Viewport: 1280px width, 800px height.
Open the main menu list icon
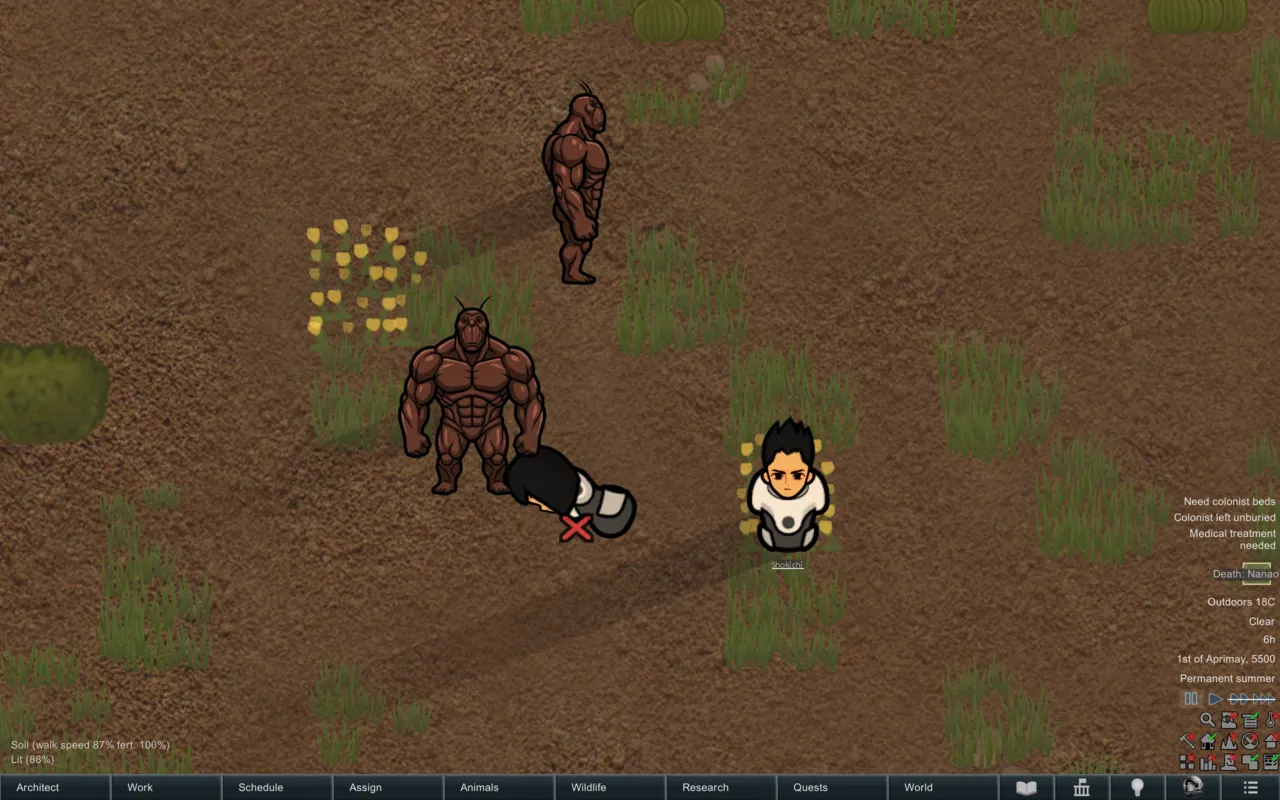click(x=1250, y=787)
